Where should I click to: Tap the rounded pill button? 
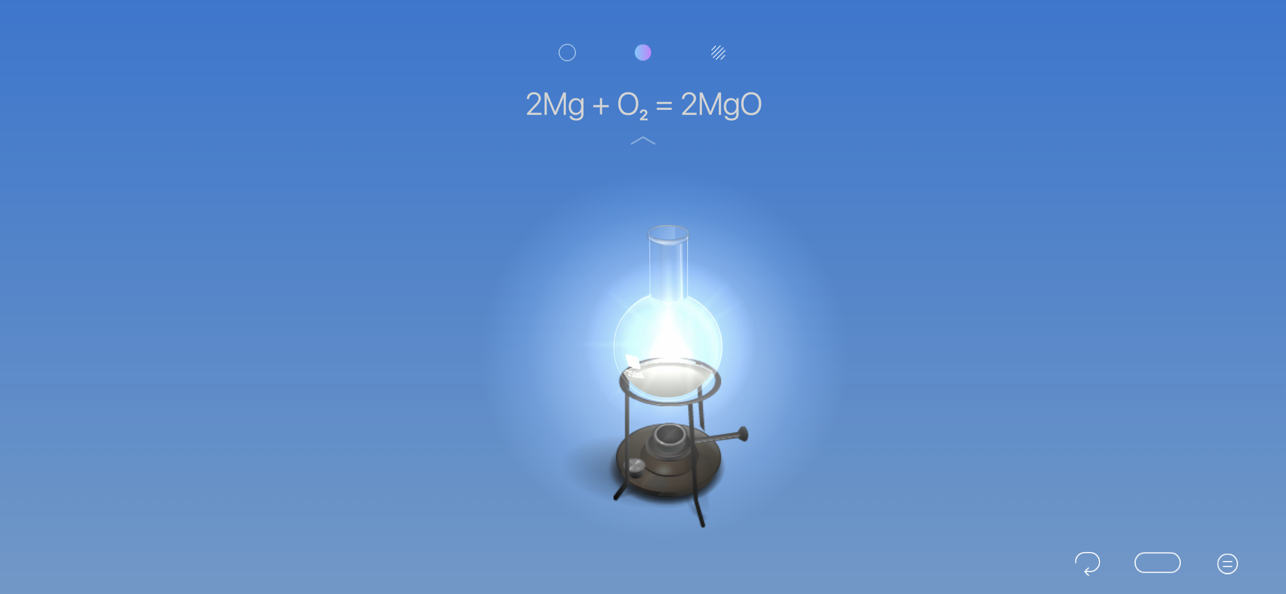click(1157, 563)
